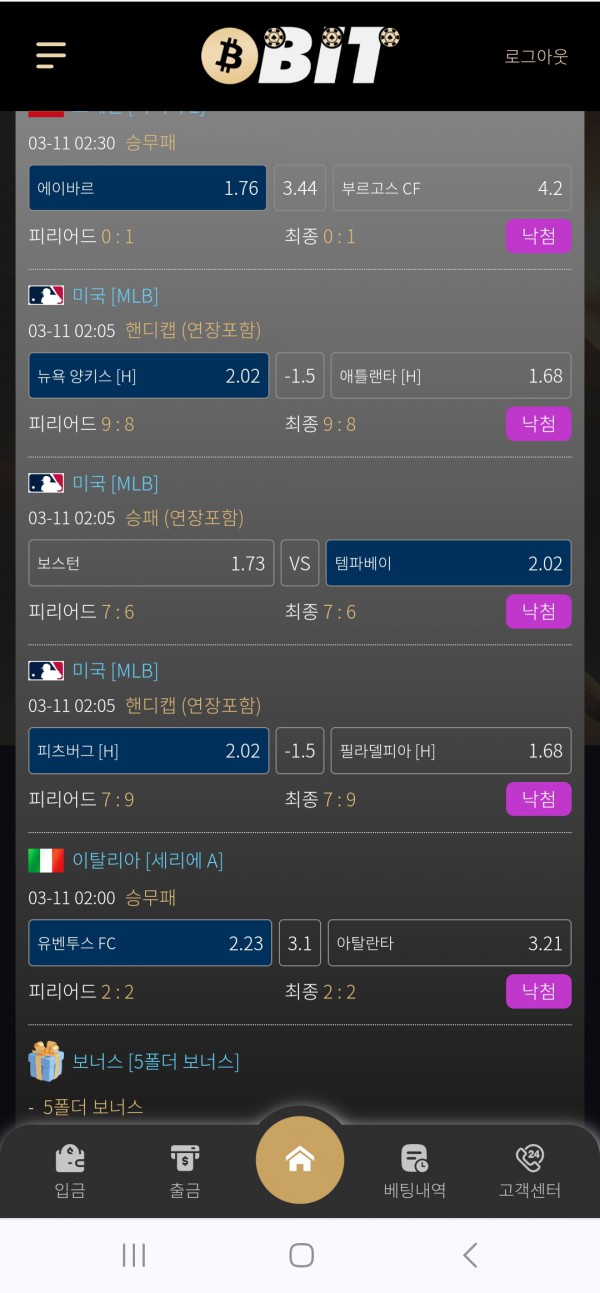Switch to the 베팅내역 tab
600x1293 pixels.
click(x=415, y=1170)
